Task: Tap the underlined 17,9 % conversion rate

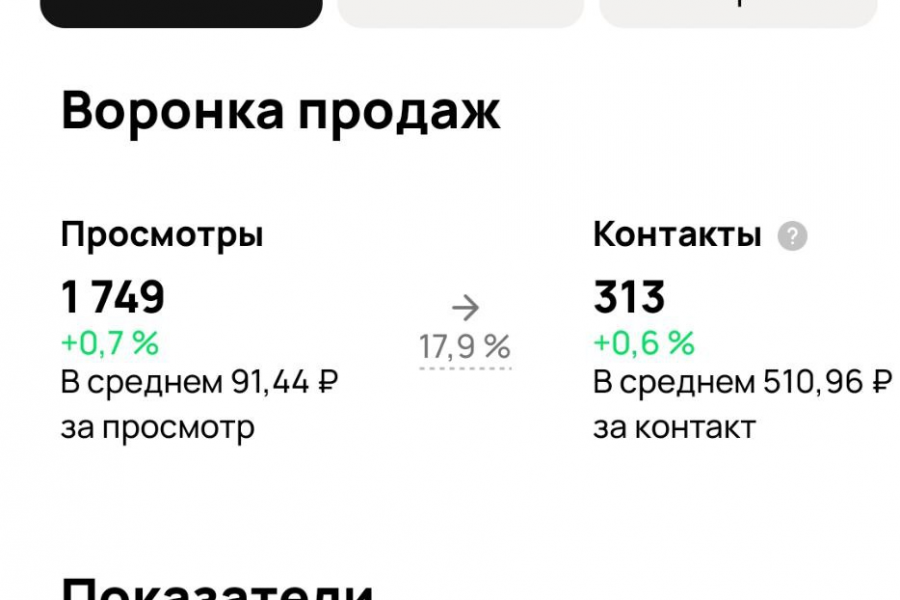Action: tap(464, 347)
